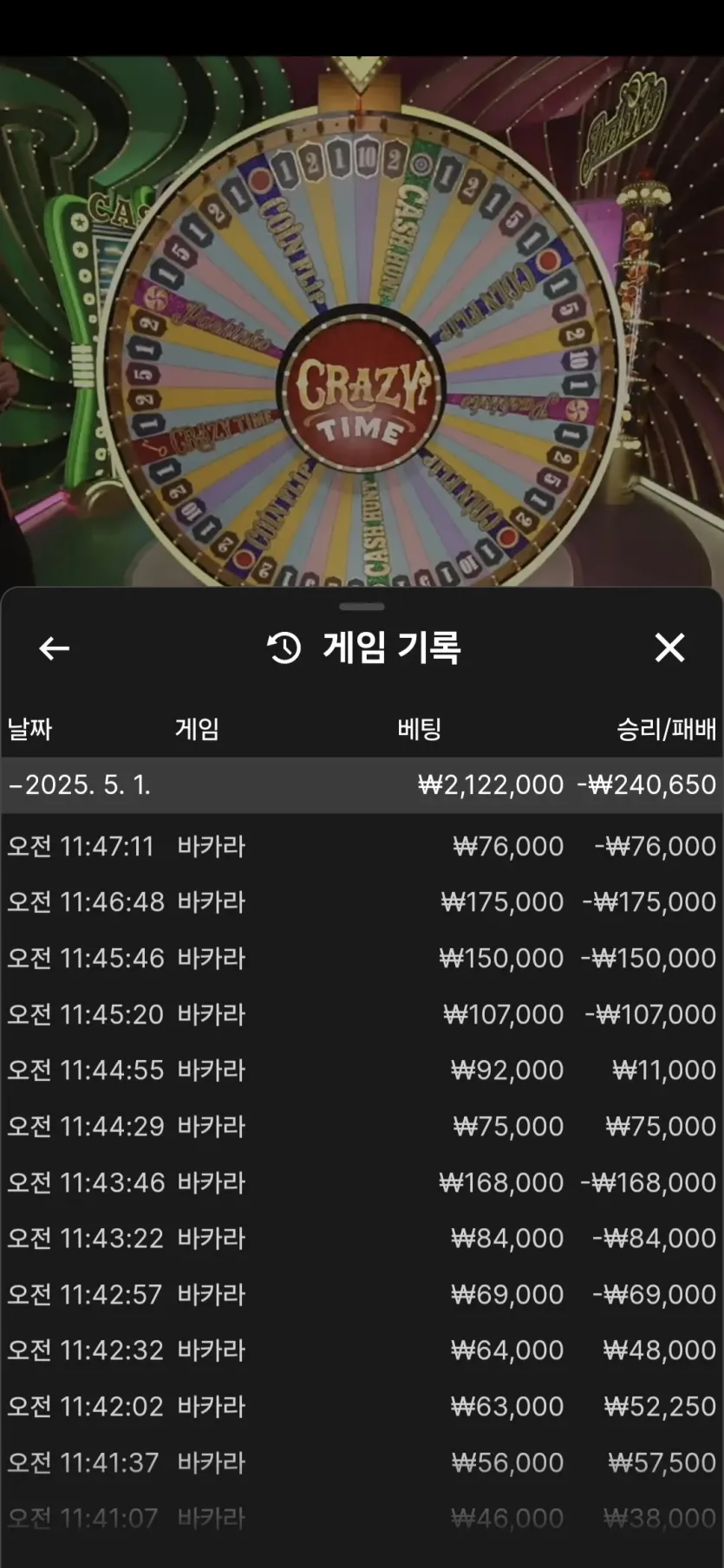Tap the sheet drag handle above the title

tap(362, 607)
